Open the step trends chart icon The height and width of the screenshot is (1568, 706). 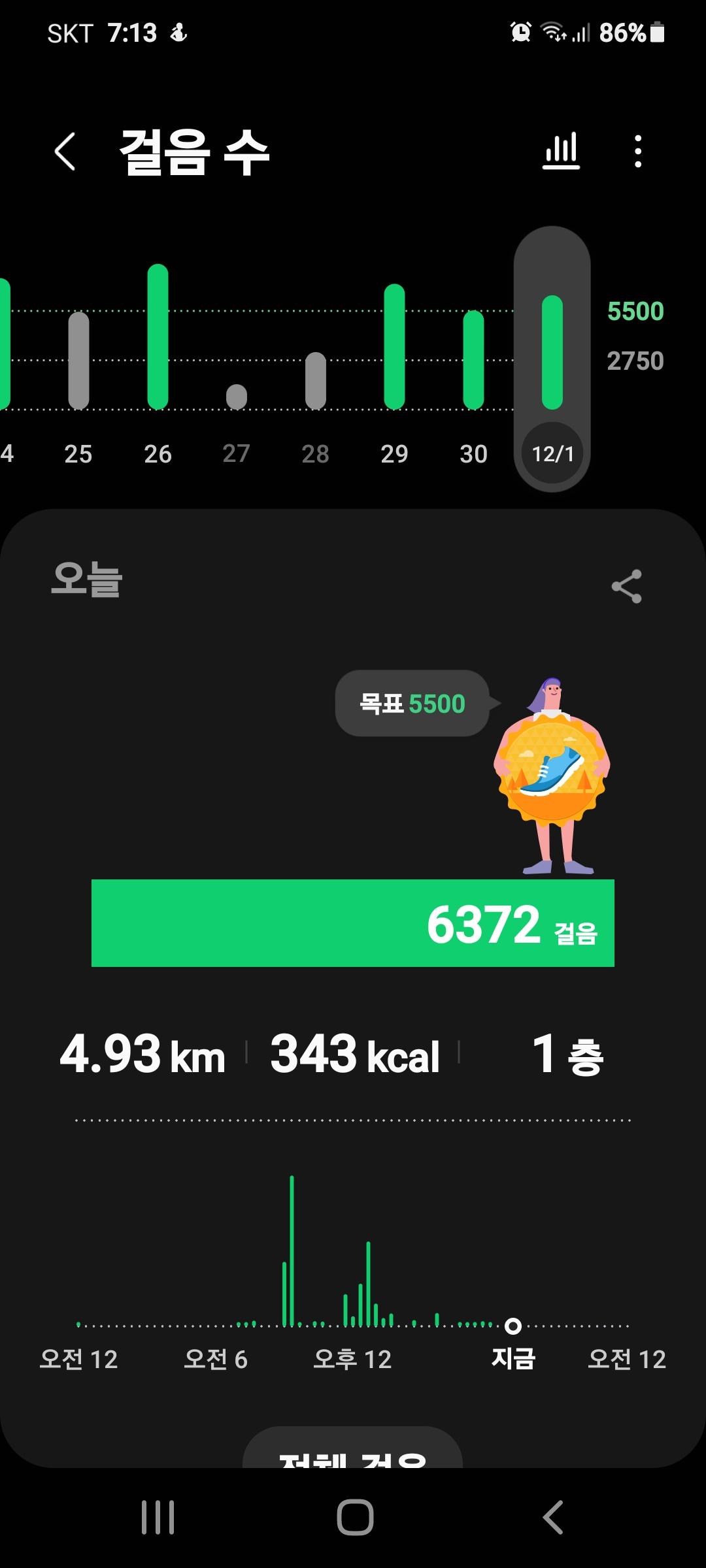pyautogui.click(x=561, y=152)
